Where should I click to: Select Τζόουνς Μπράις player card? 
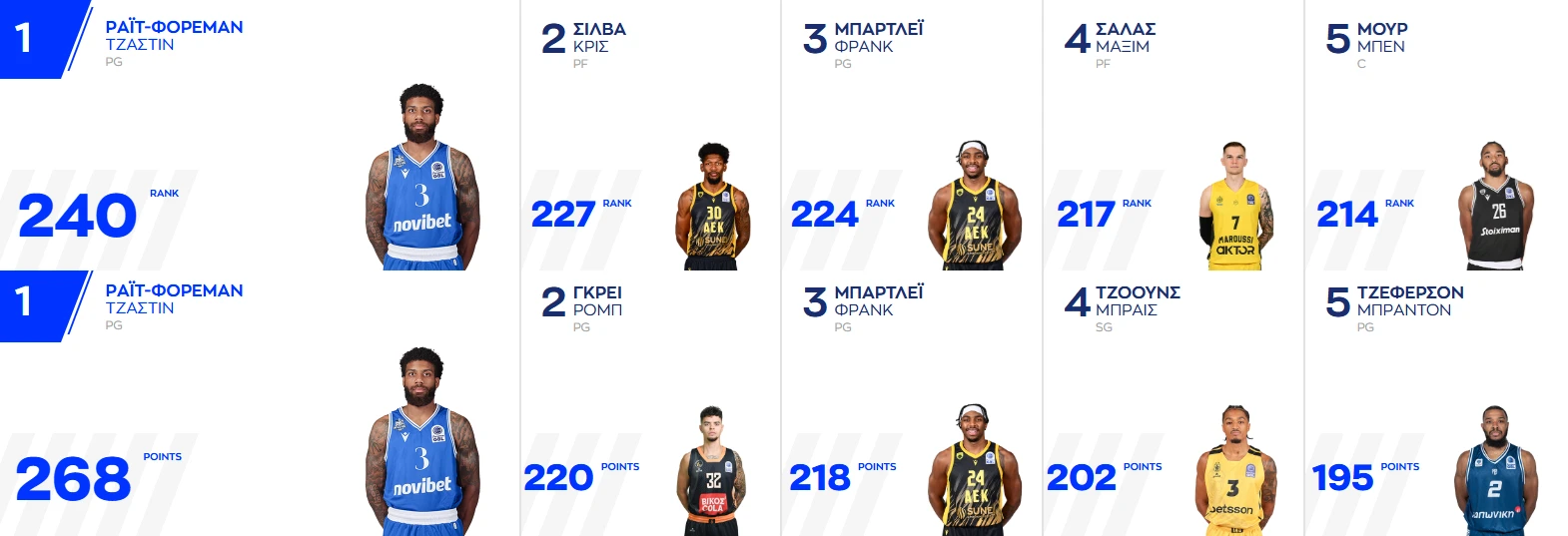pyautogui.click(x=1173, y=403)
